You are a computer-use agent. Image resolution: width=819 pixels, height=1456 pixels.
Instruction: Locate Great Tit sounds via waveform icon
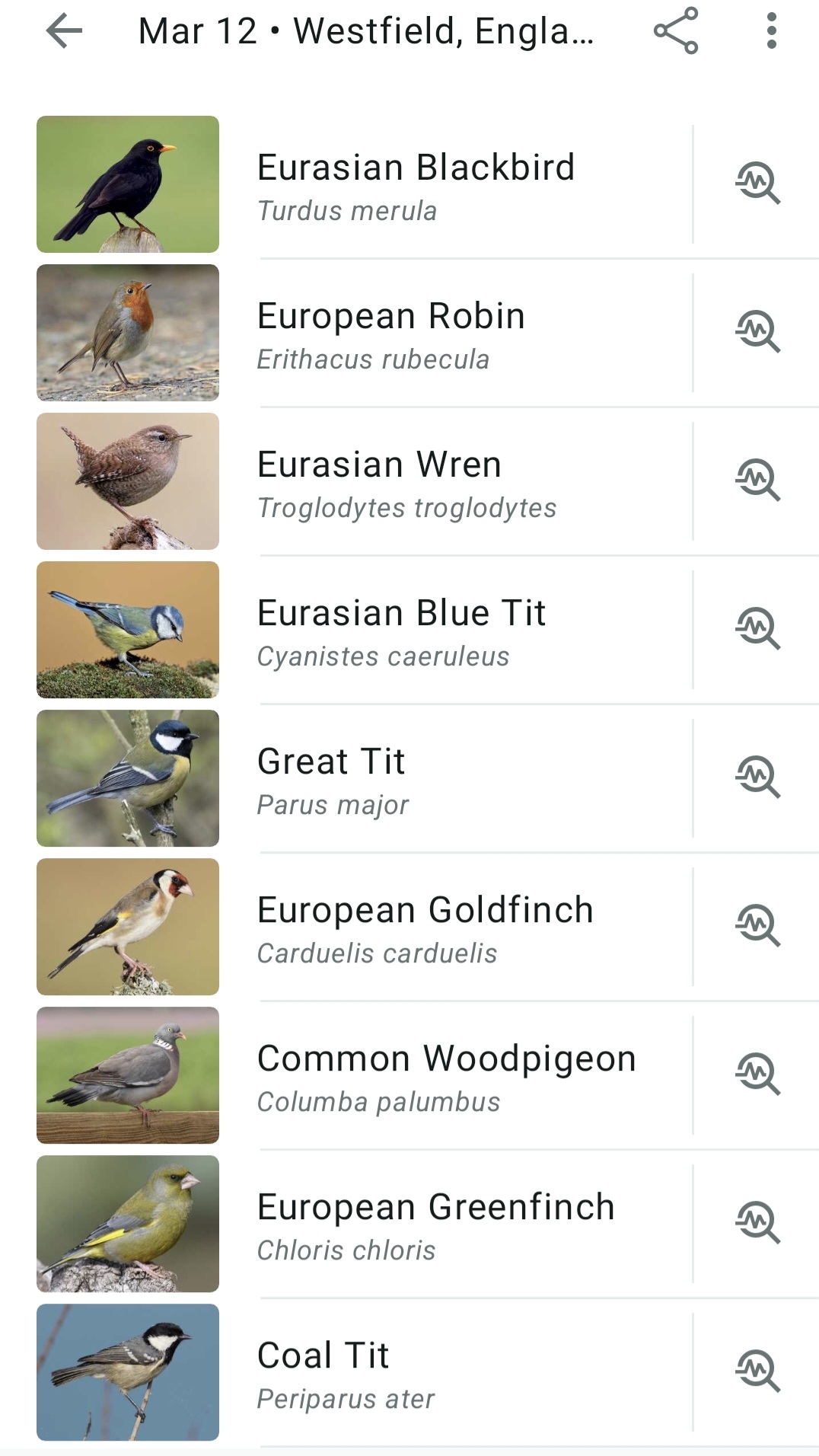(757, 777)
